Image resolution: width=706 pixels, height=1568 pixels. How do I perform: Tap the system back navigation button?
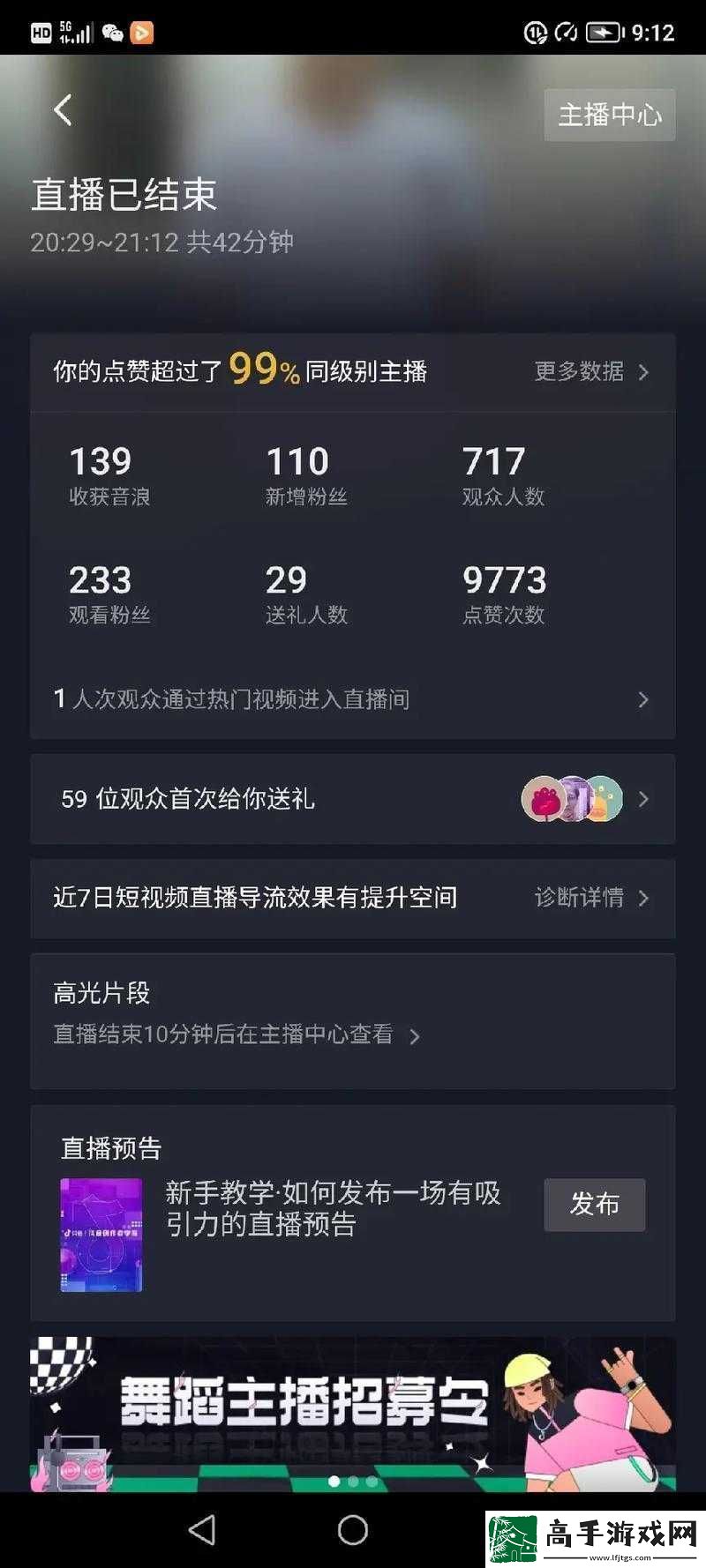(202, 1529)
